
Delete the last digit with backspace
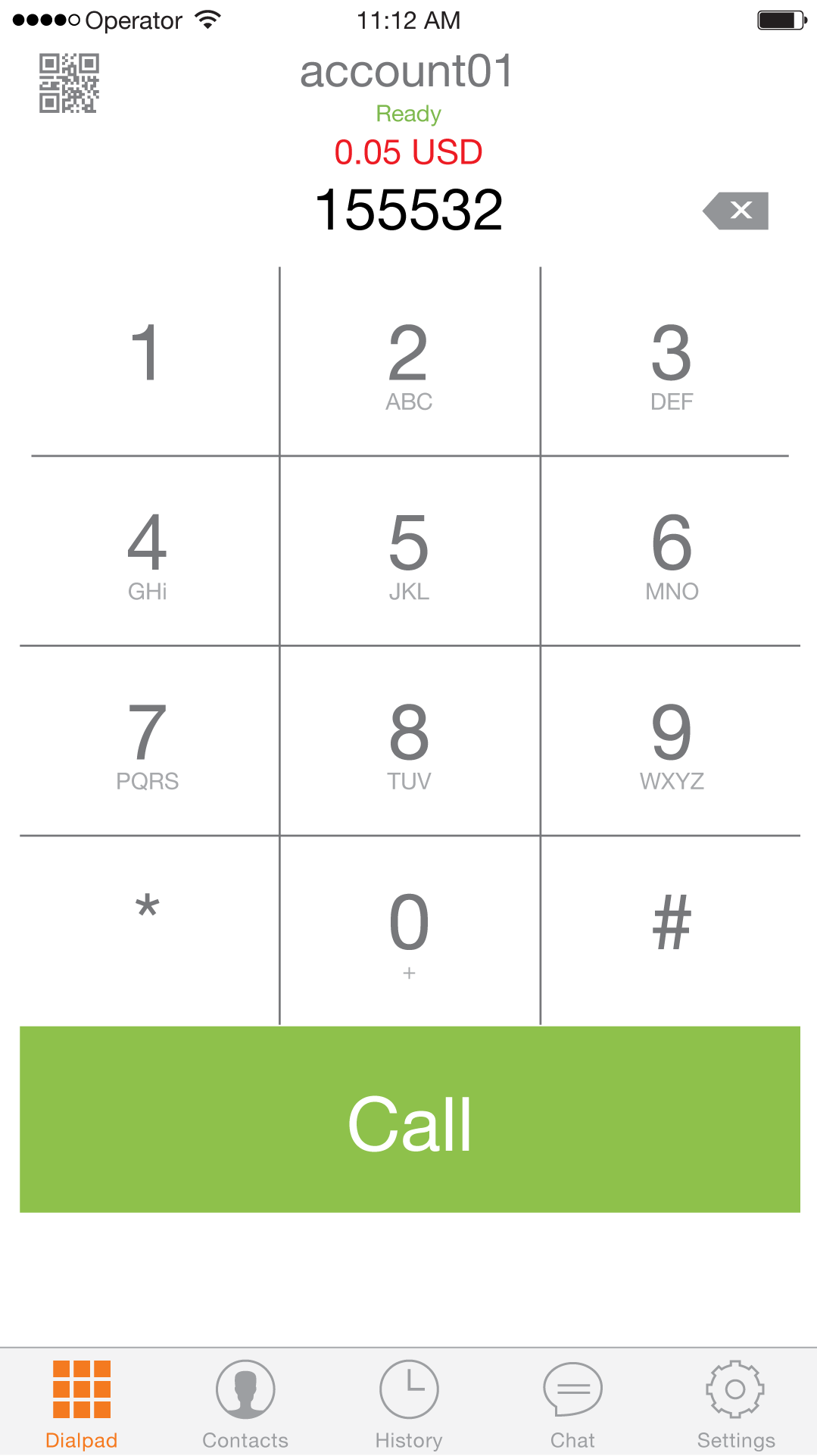tap(736, 211)
